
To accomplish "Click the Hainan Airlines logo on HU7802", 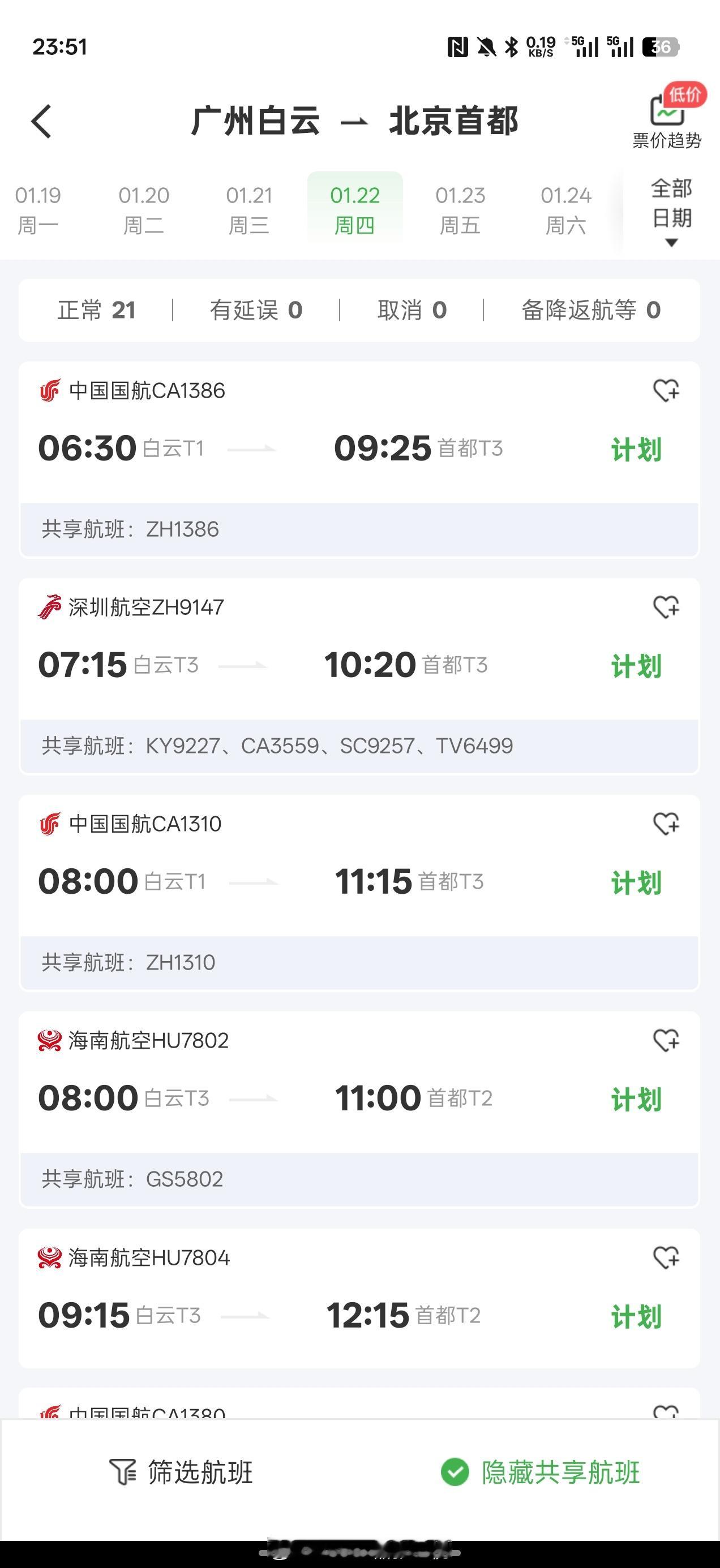I will tap(52, 1040).
